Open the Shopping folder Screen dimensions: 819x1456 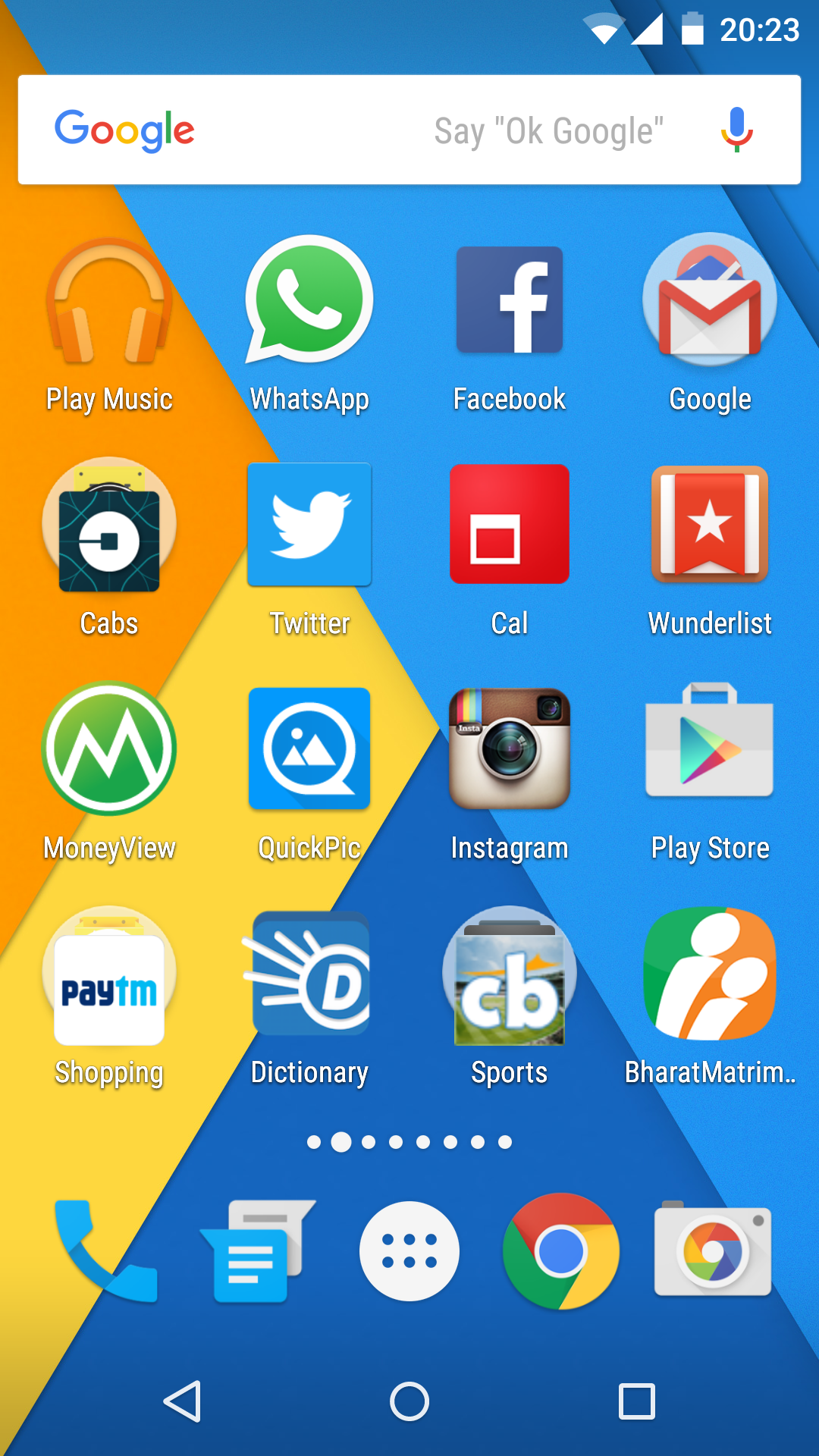click(x=109, y=974)
